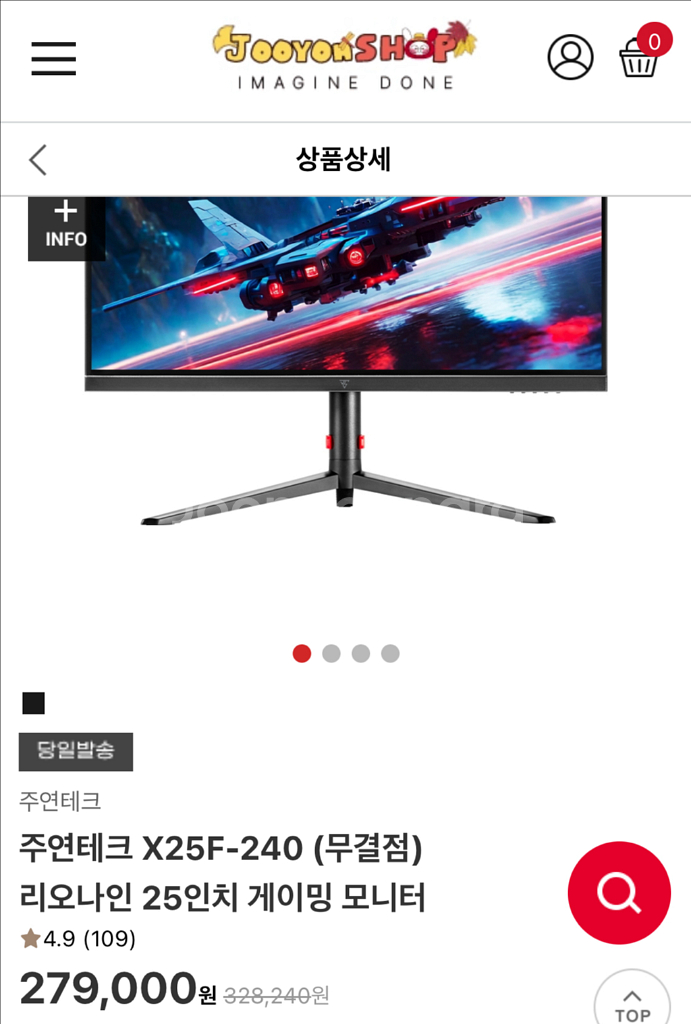Select the black color swatch
The image size is (691, 1024).
(34, 703)
